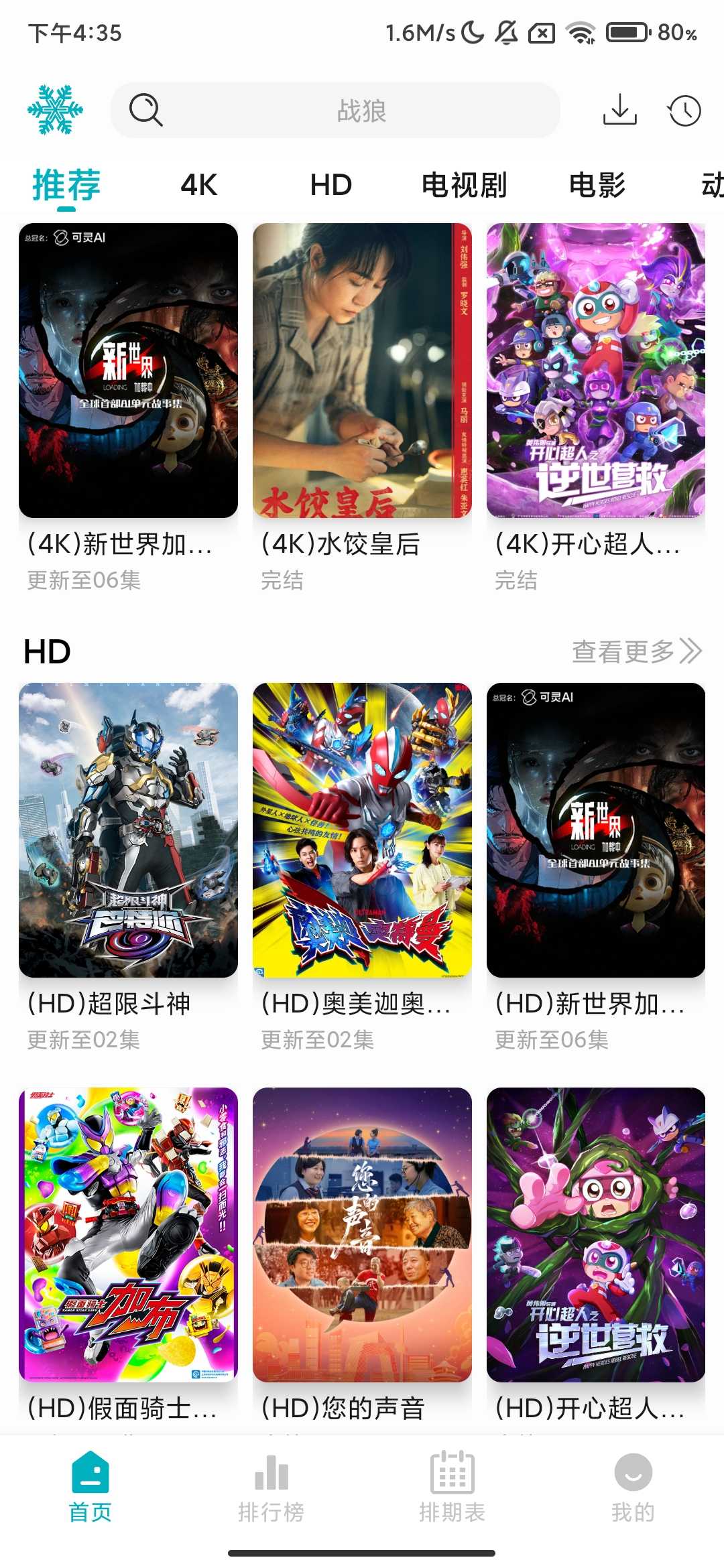The width and height of the screenshot is (724, 1568).
Task: Tap 查看更多 in the HD section
Action: point(636,651)
